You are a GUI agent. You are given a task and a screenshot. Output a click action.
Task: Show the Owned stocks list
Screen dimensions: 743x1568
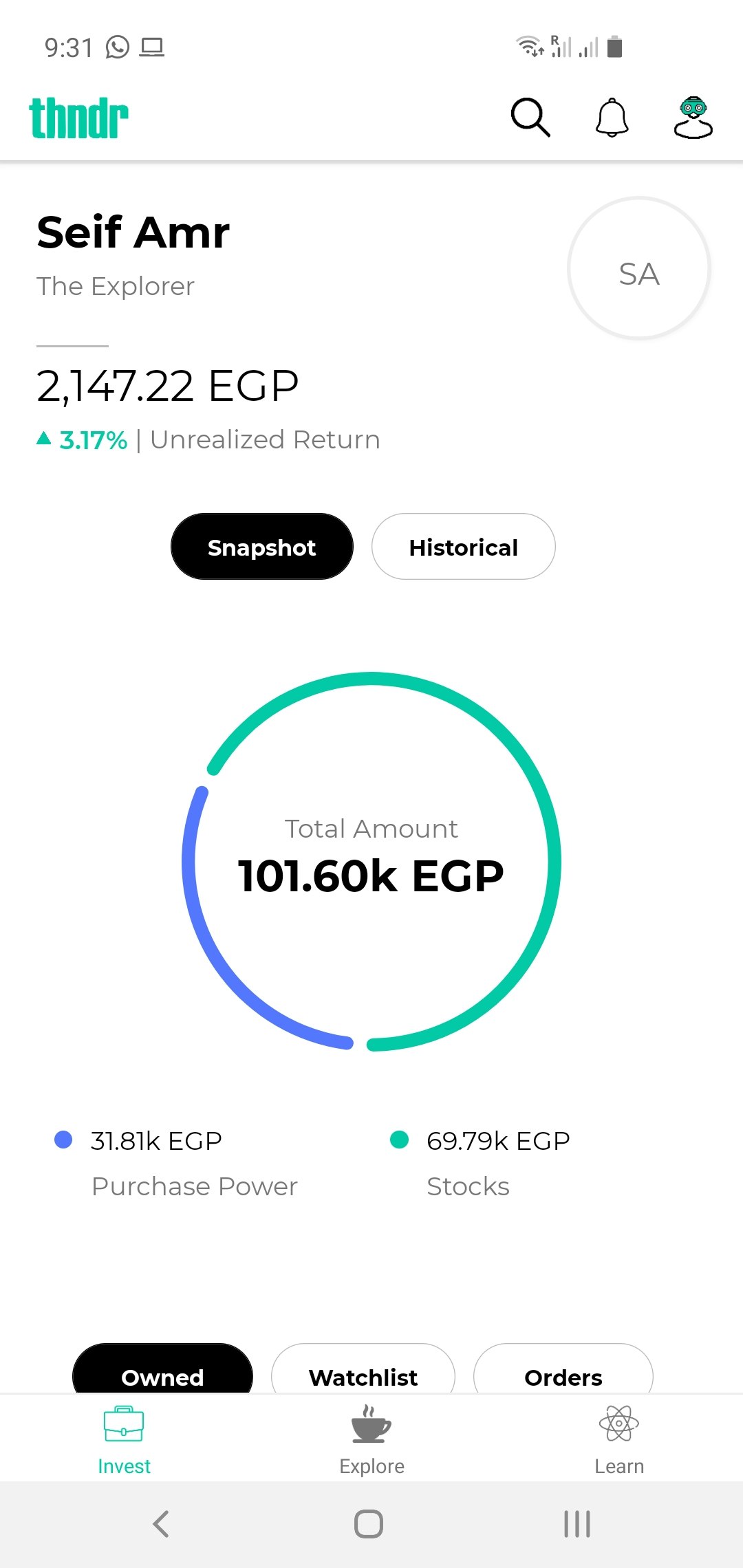162,1372
